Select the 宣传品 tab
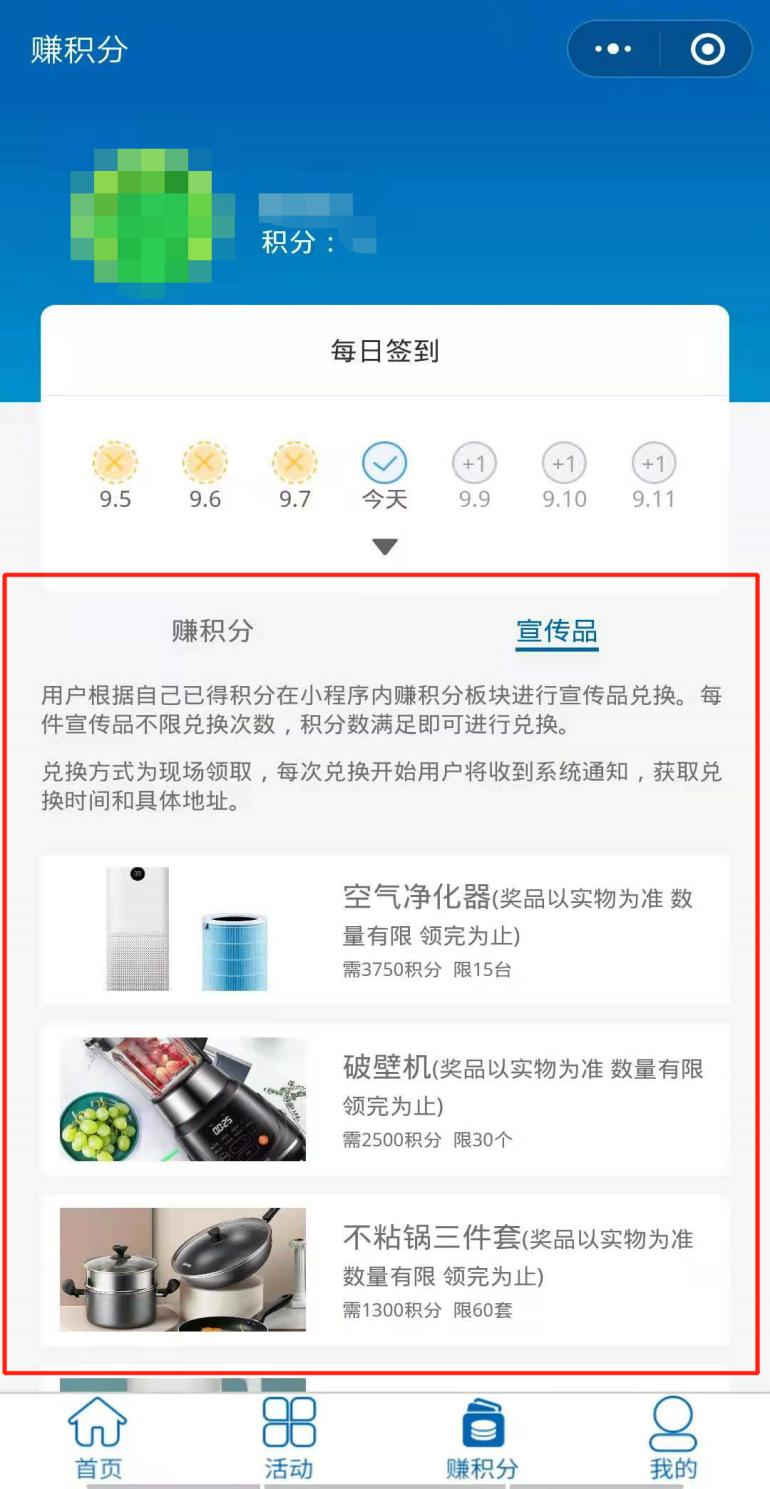The height and width of the screenshot is (1489, 770). click(557, 631)
